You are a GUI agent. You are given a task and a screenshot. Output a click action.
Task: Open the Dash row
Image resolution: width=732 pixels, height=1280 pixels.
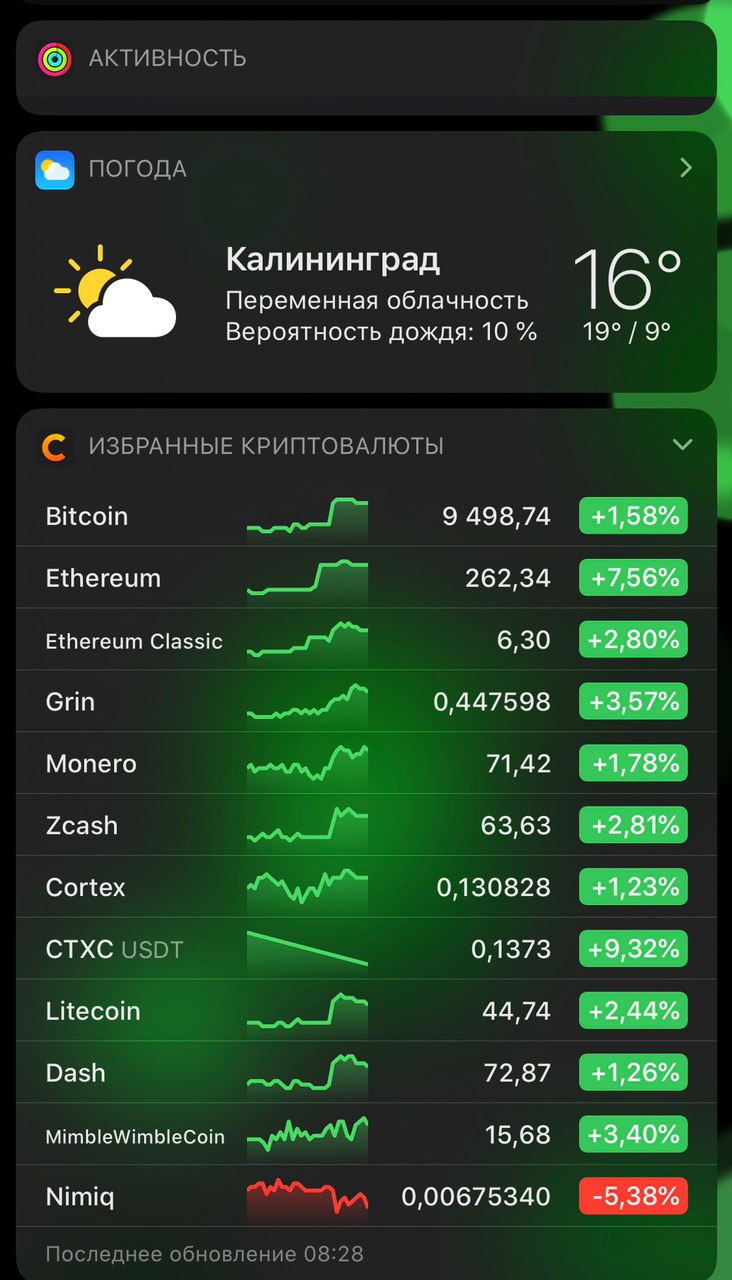tap(366, 1073)
